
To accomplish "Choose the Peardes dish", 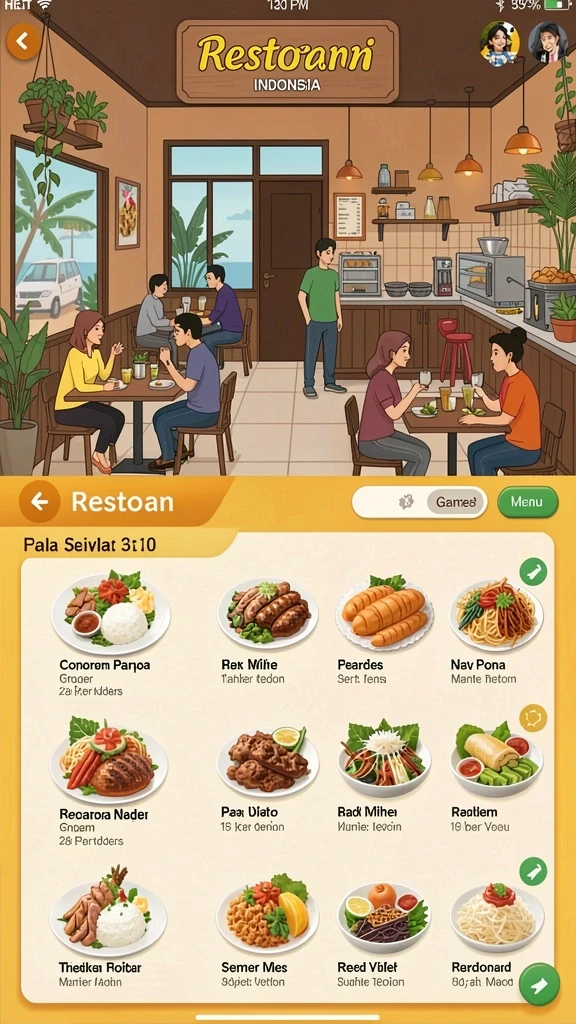I will 384,630.
